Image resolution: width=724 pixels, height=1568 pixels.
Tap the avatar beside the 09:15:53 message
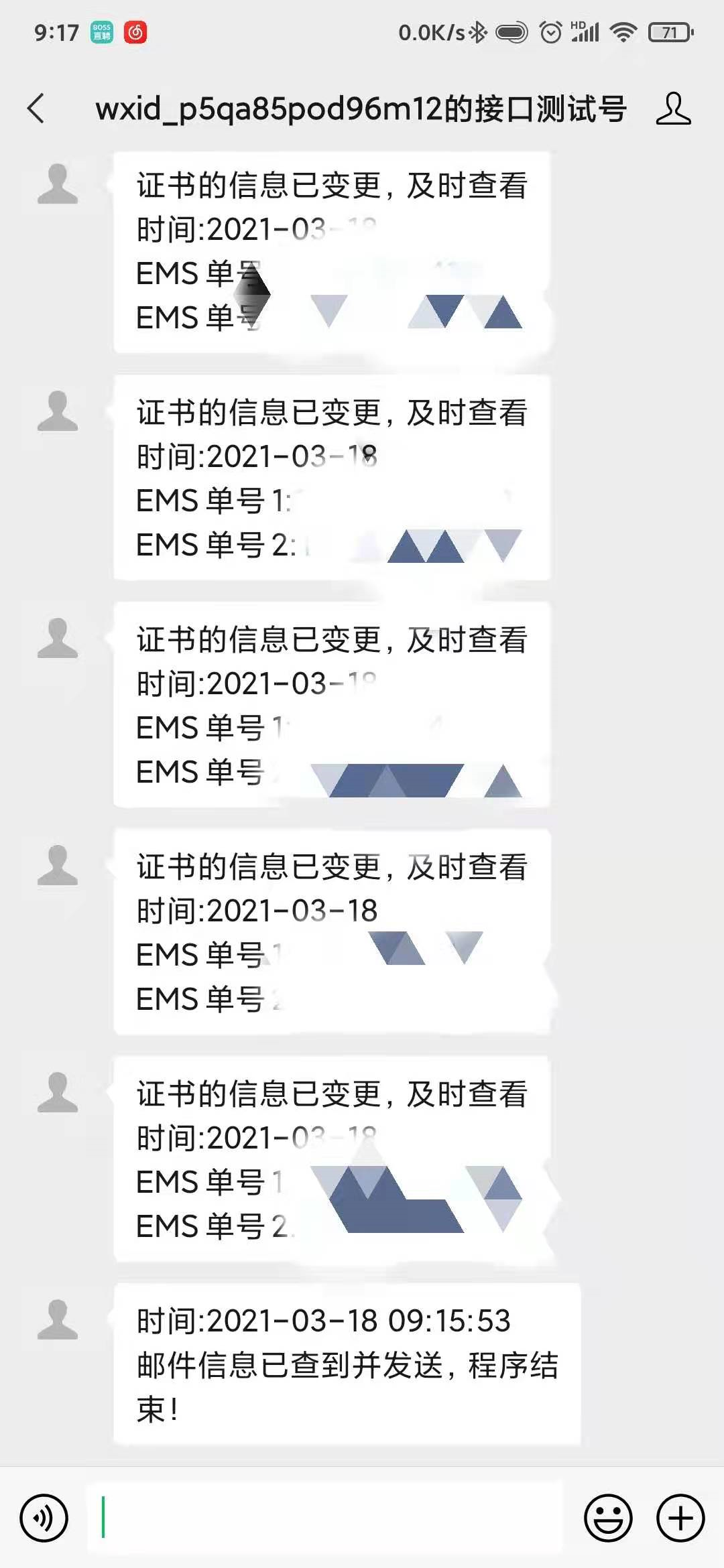pos(58,1320)
